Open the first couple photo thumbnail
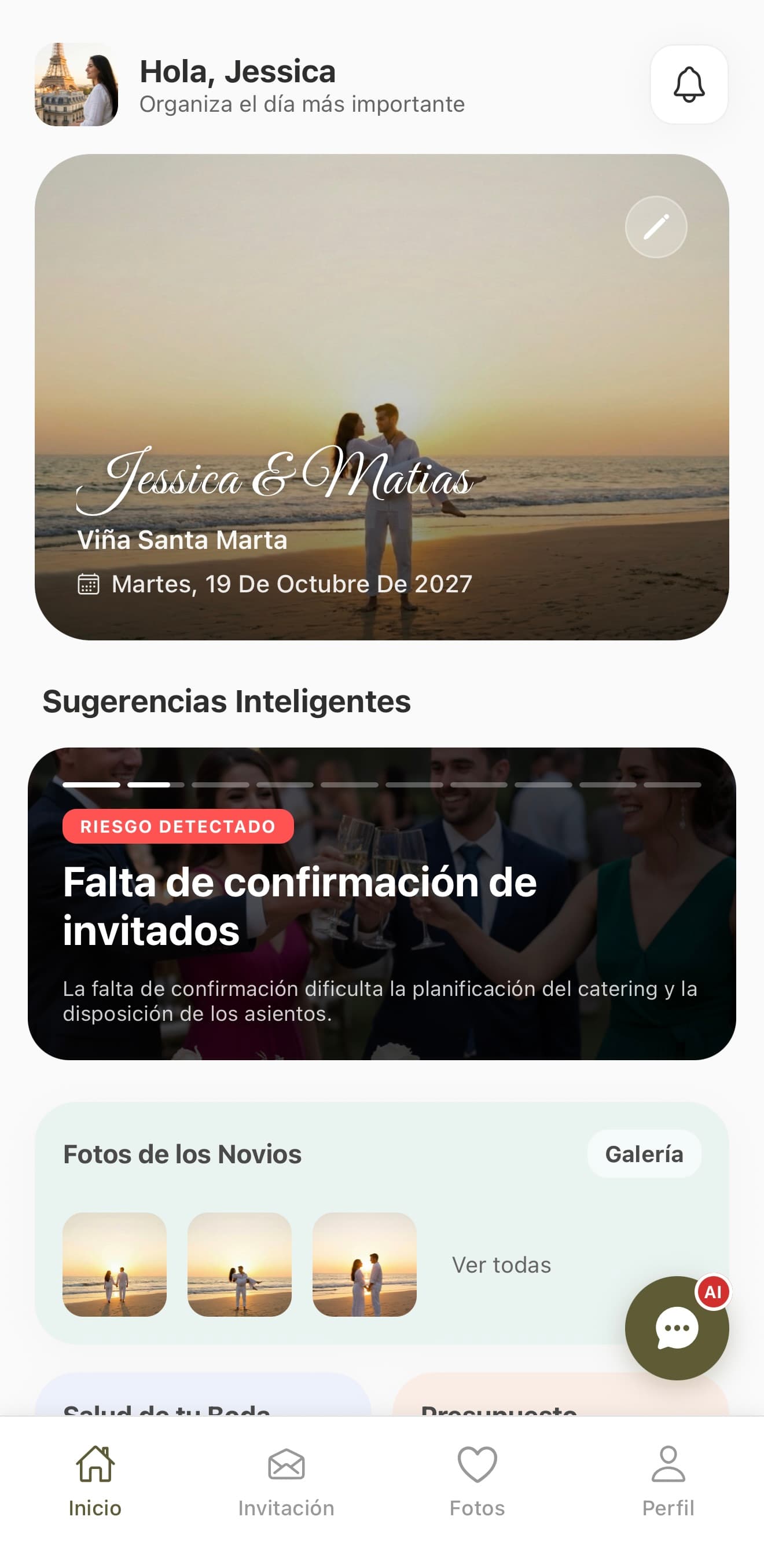This screenshot has width=764, height=1568. pos(115,1265)
